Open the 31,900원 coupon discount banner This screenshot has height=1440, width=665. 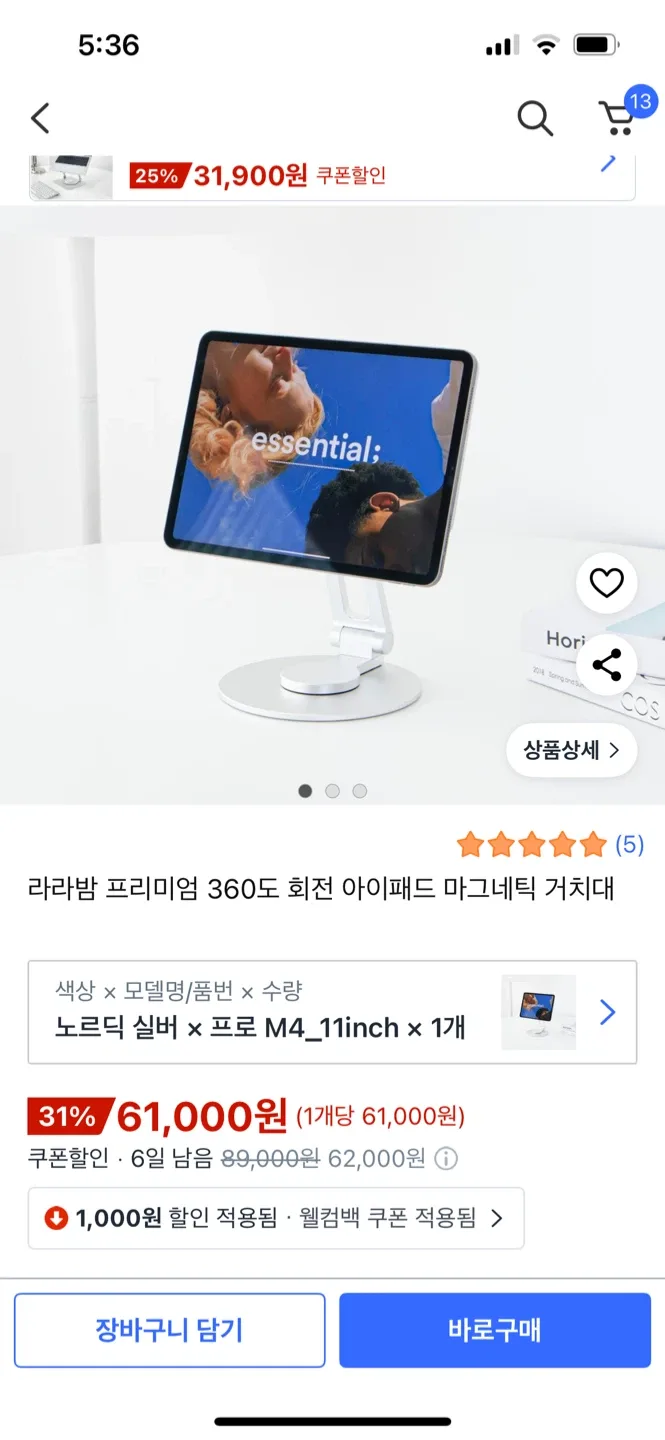332,176
